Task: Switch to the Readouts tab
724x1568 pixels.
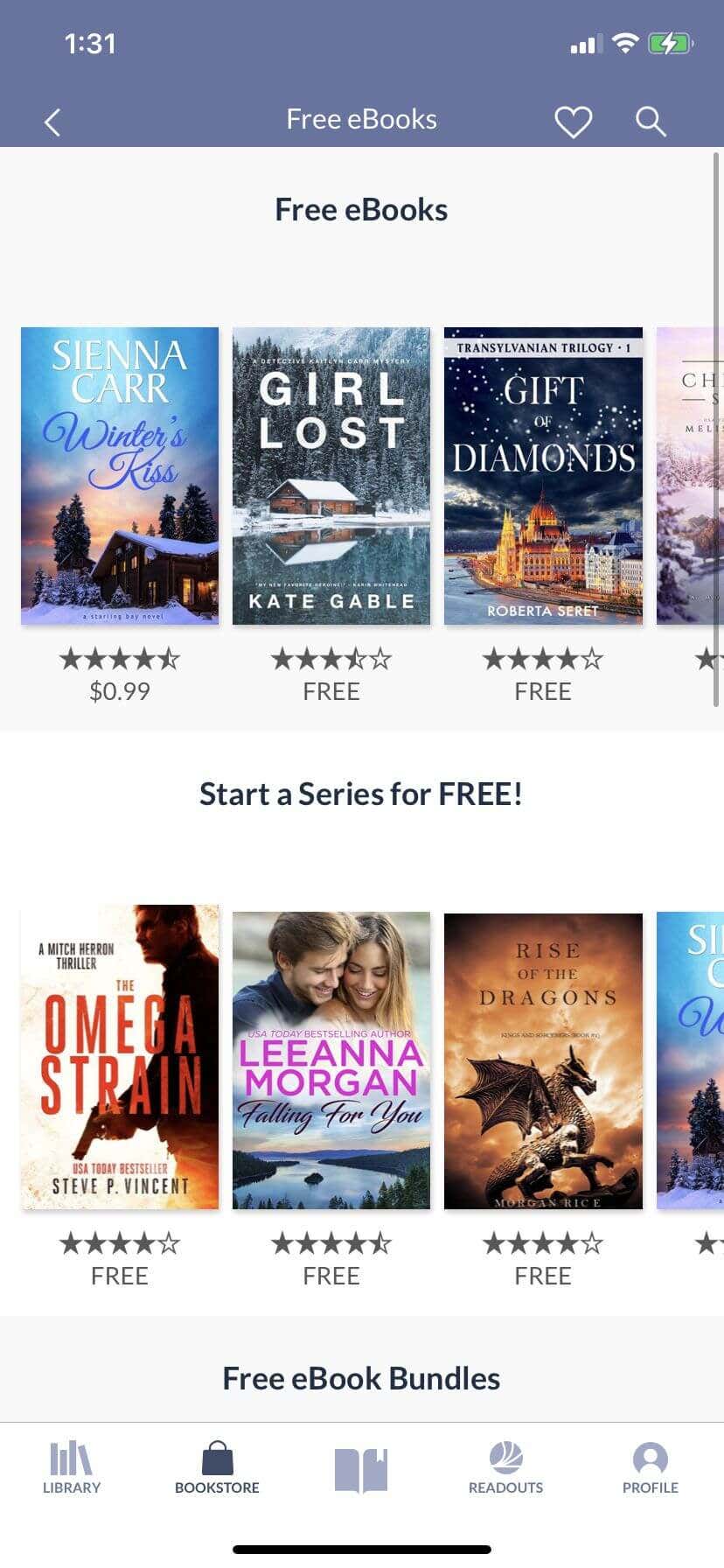Action: [x=505, y=1468]
